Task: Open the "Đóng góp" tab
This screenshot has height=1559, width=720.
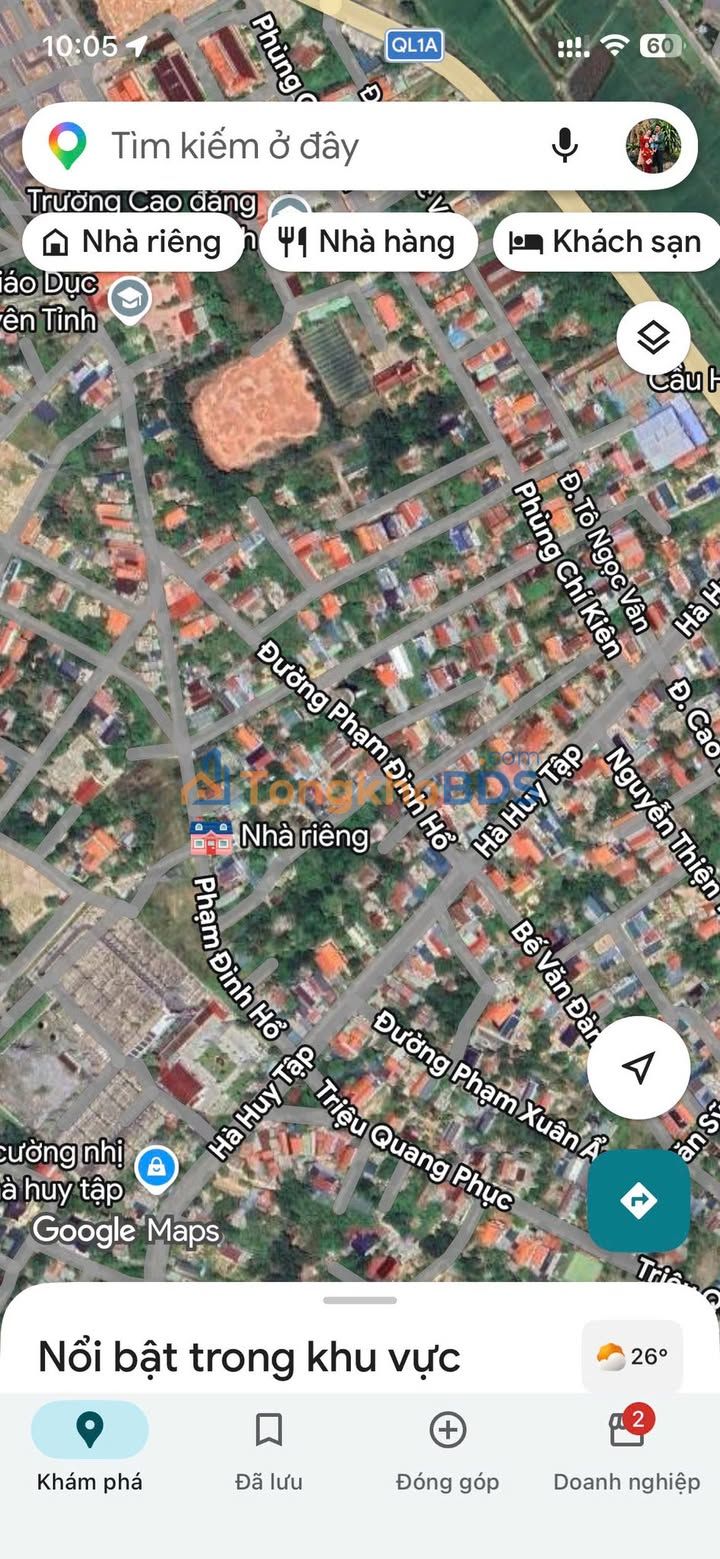Action: click(447, 1447)
